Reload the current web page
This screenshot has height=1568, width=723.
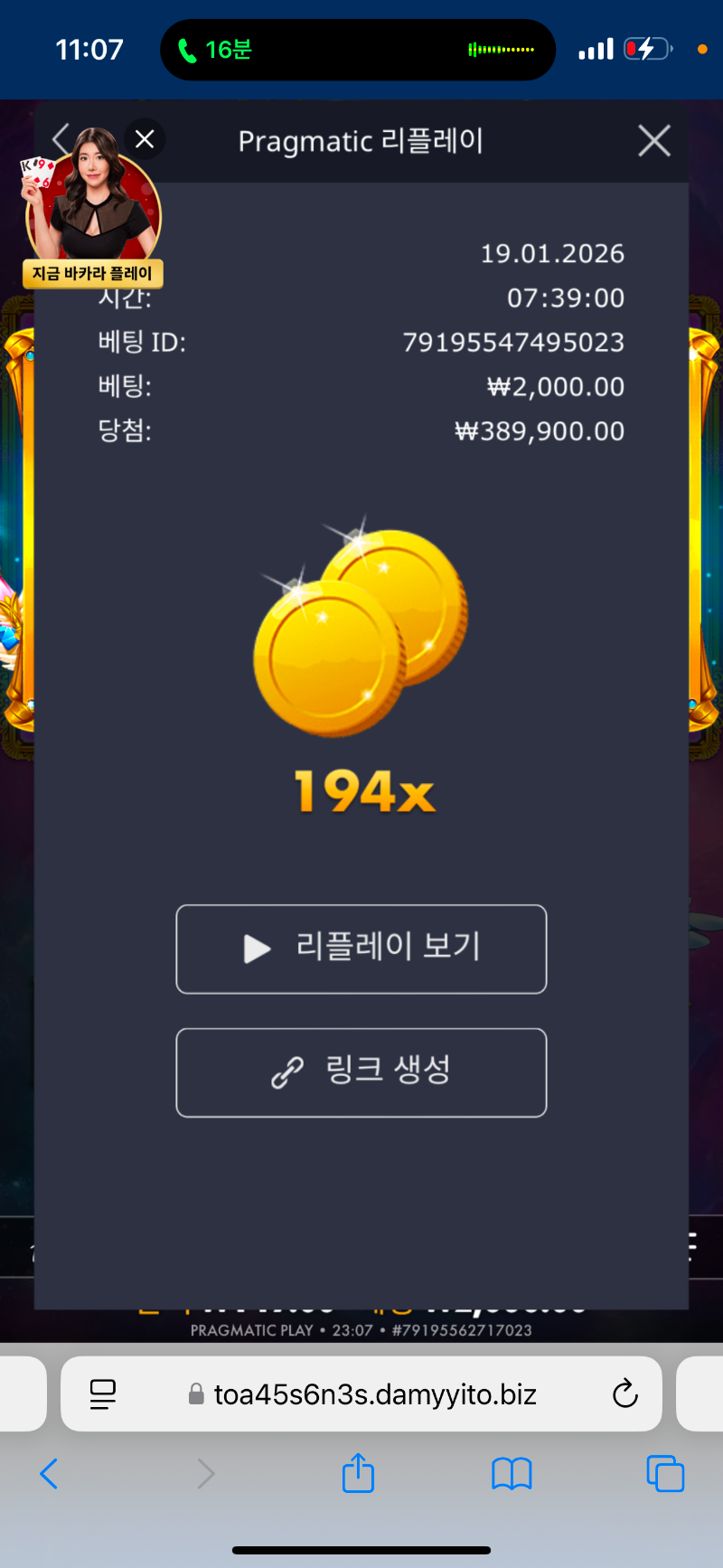click(624, 1393)
